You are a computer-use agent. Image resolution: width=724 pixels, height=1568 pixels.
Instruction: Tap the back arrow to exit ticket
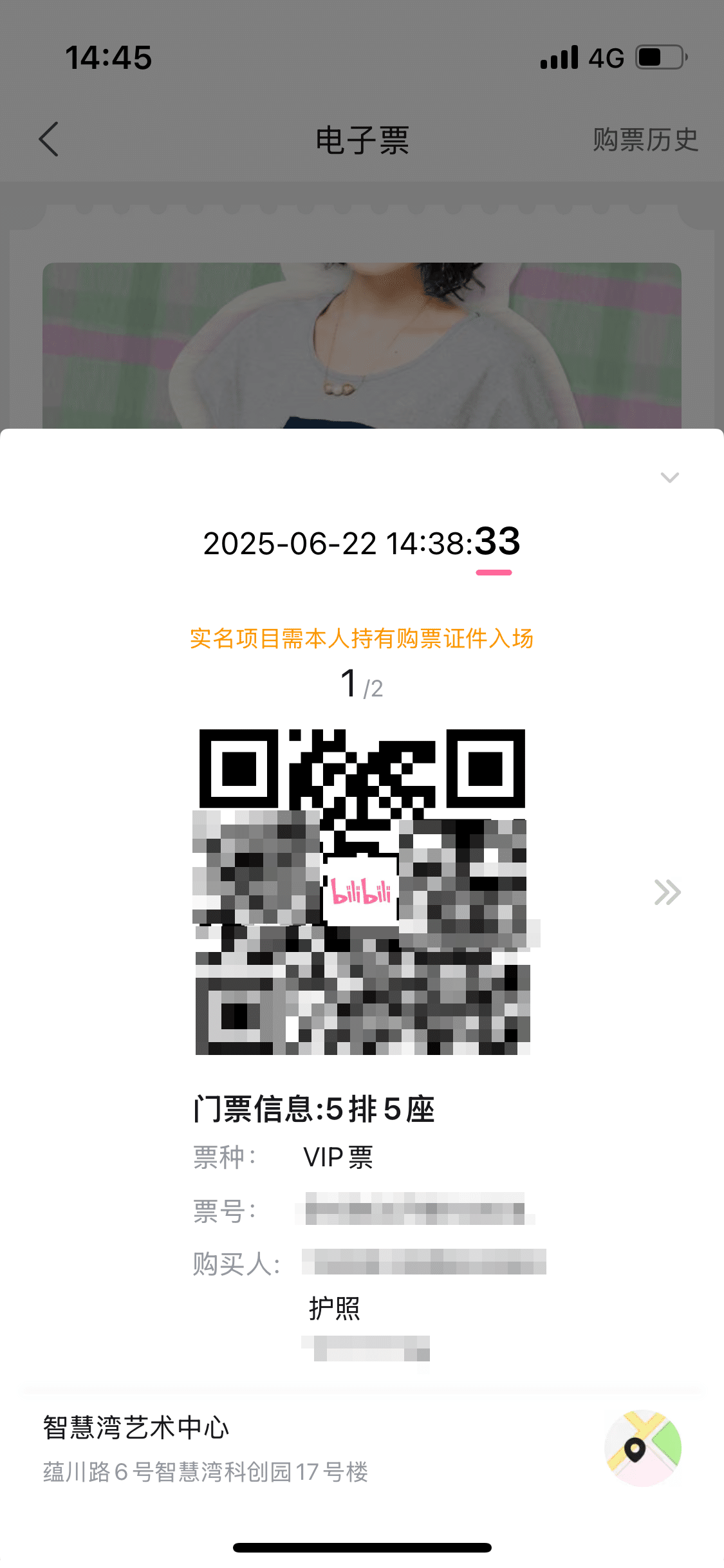(49, 139)
